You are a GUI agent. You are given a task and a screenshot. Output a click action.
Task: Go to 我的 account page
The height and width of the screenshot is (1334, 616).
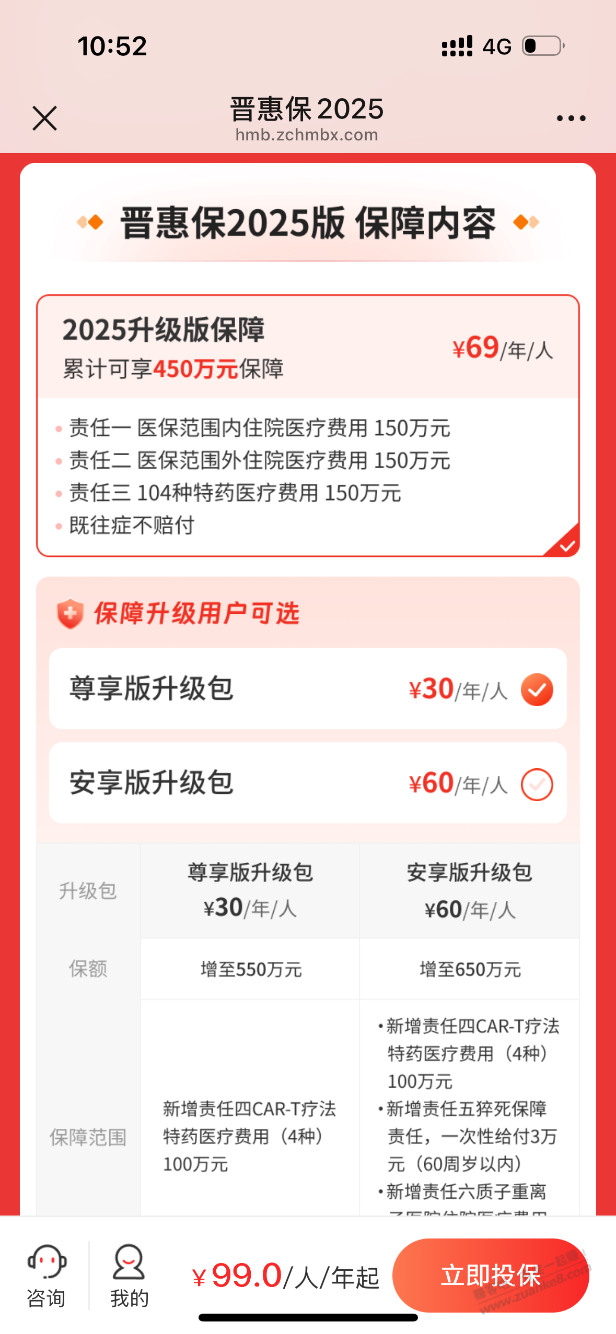click(x=129, y=1276)
